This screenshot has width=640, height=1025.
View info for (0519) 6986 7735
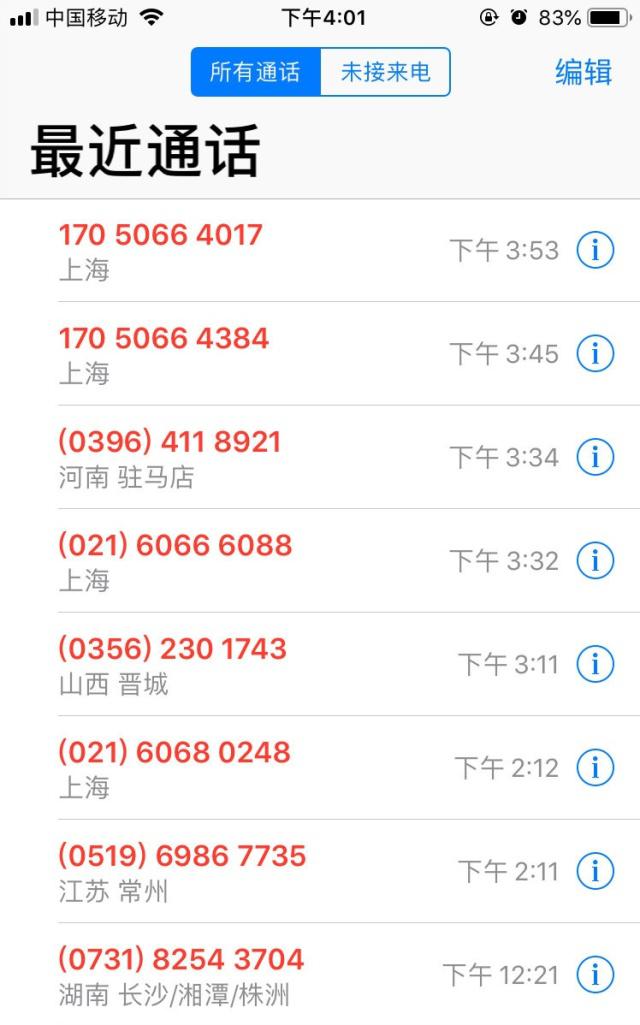click(x=595, y=871)
